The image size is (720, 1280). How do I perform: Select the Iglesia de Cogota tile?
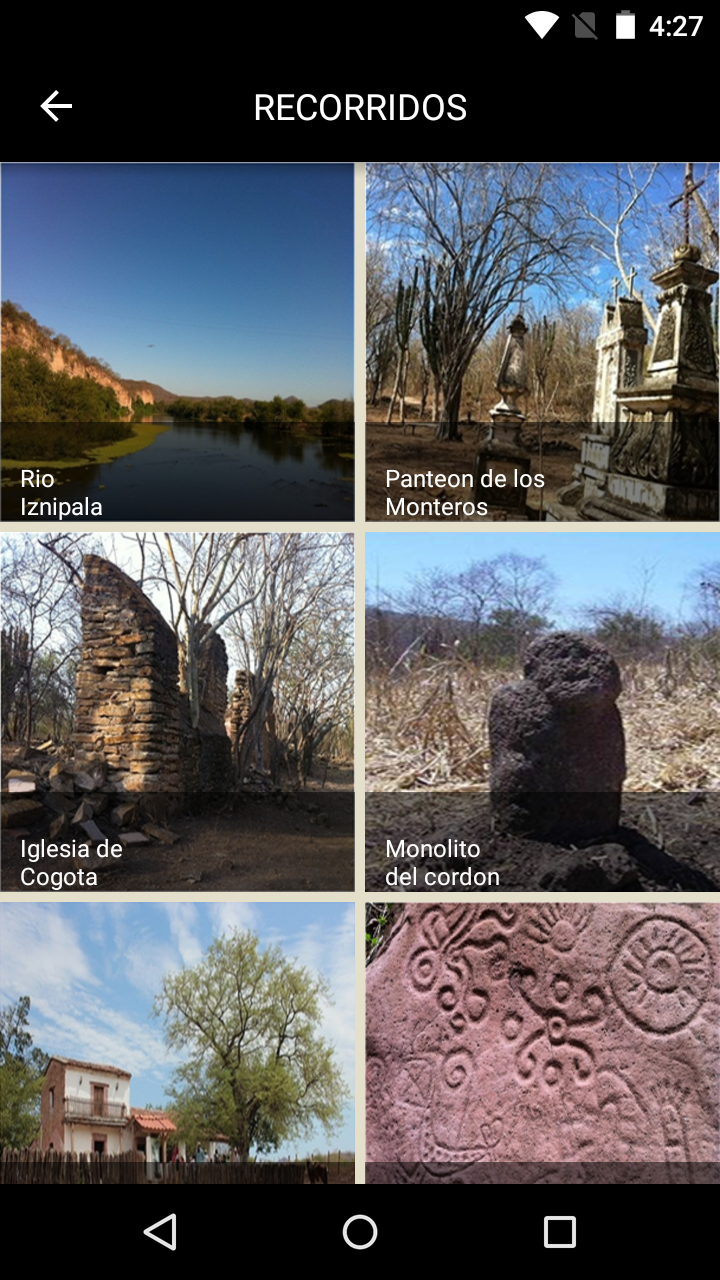[178, 711]
